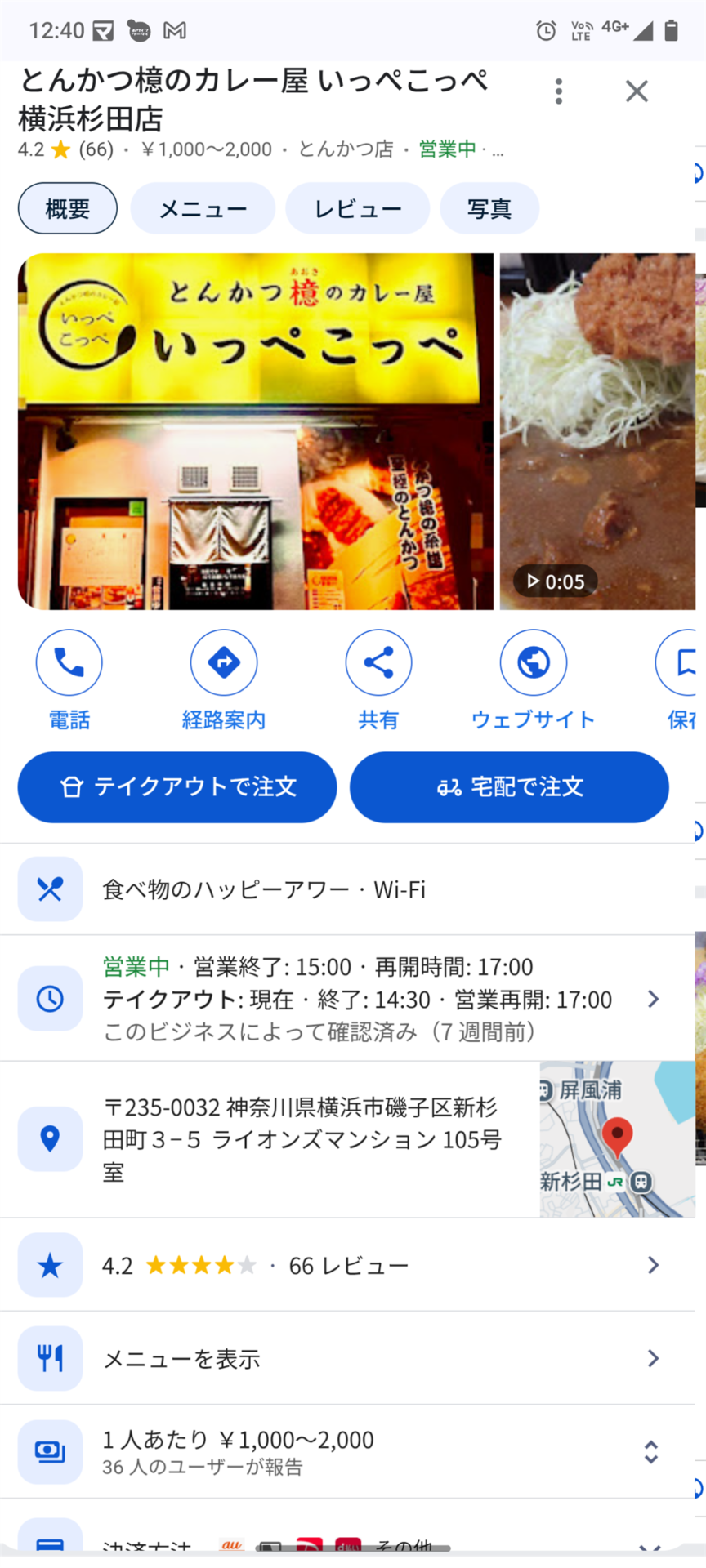Switch to the 写真 tab

click(489, 209)
